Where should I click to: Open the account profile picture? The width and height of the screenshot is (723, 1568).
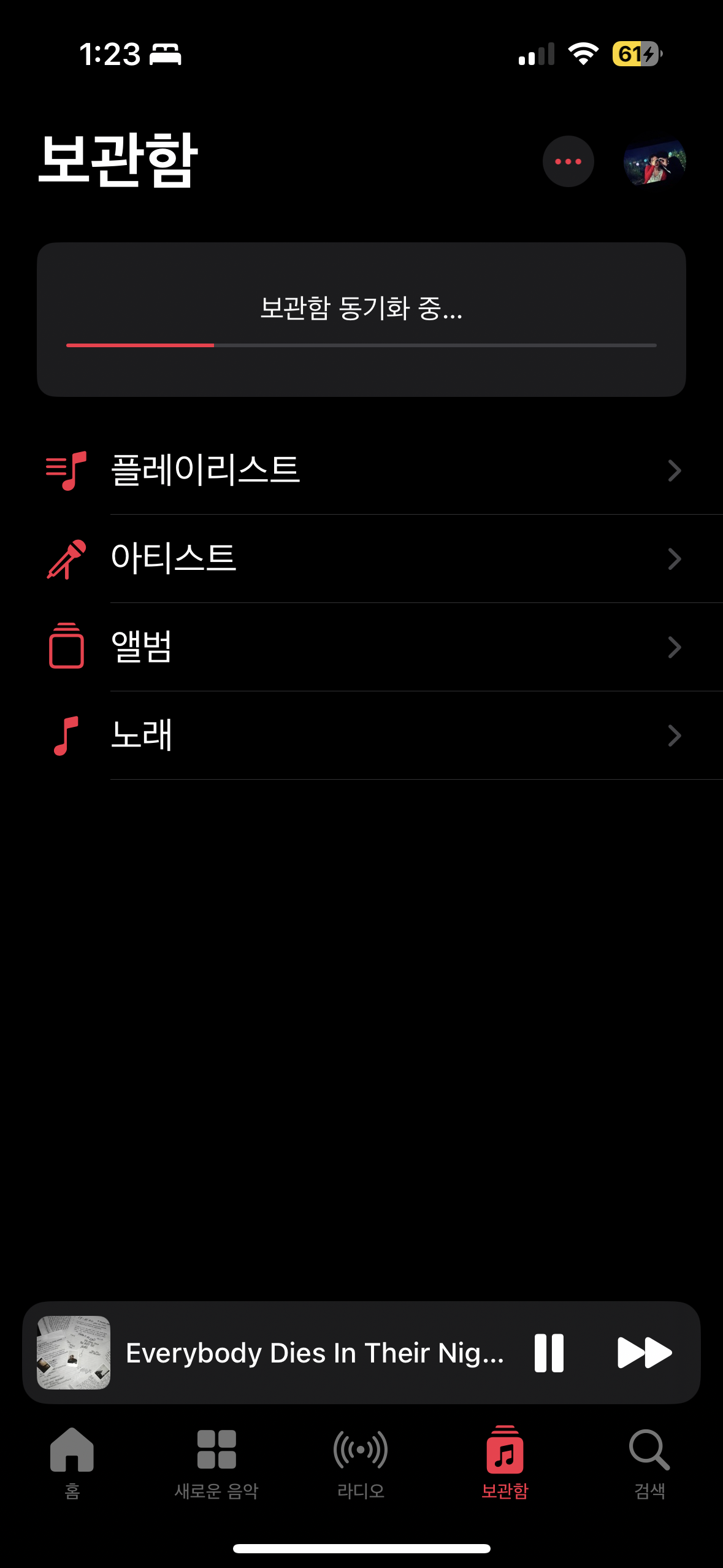point(654,161)
